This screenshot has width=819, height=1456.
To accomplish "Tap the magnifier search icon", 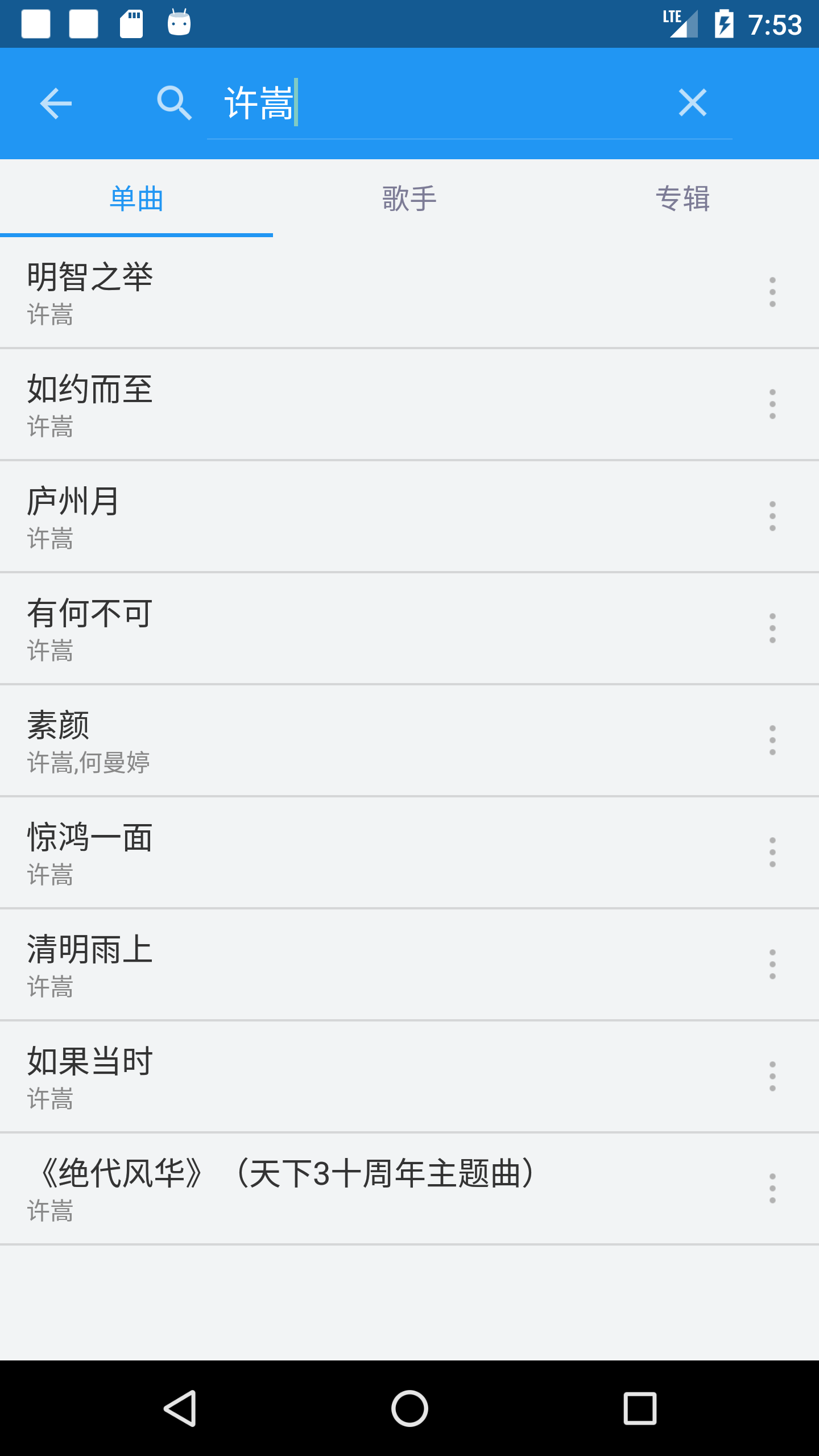I will click(x=174, y=103).
